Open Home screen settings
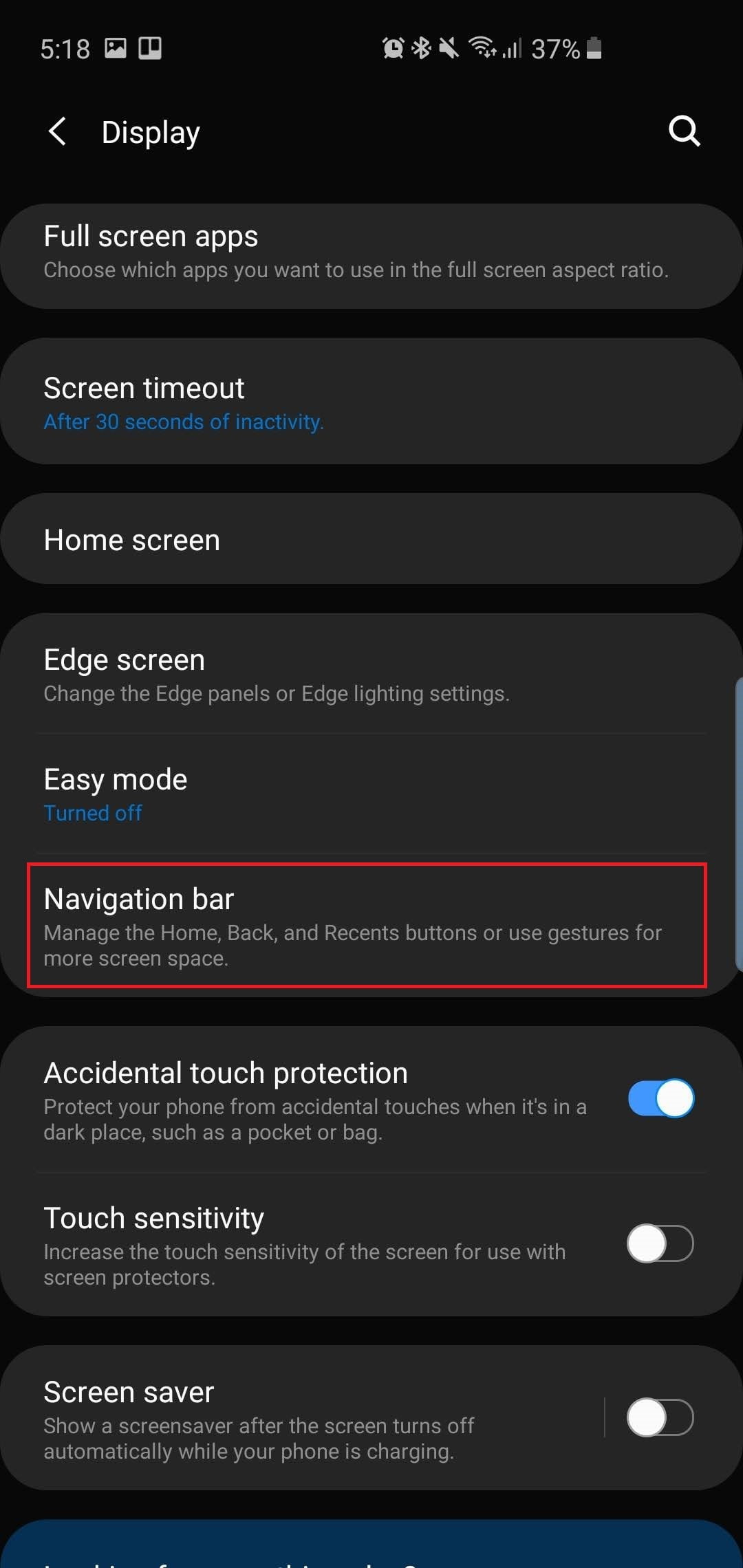The image size is (743, 1568). (x=371, y=540)
